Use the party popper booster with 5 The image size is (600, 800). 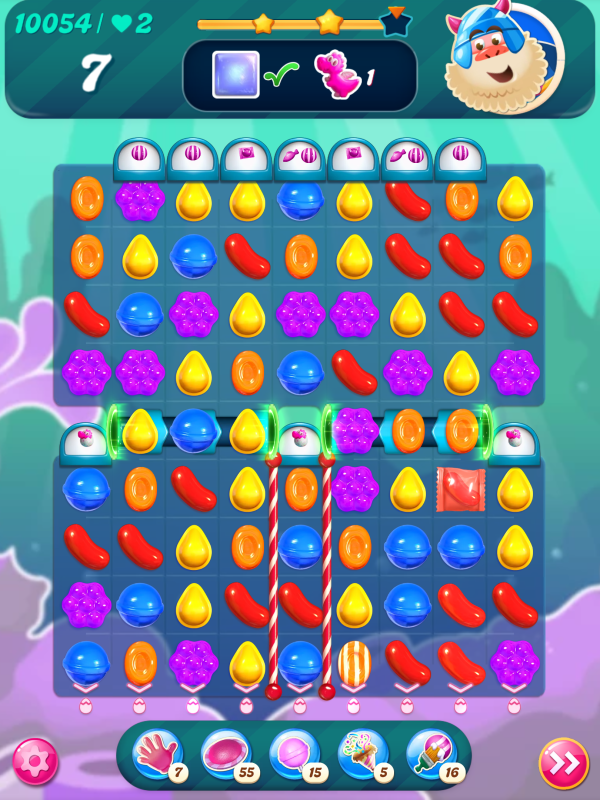(x=362, y=755)
